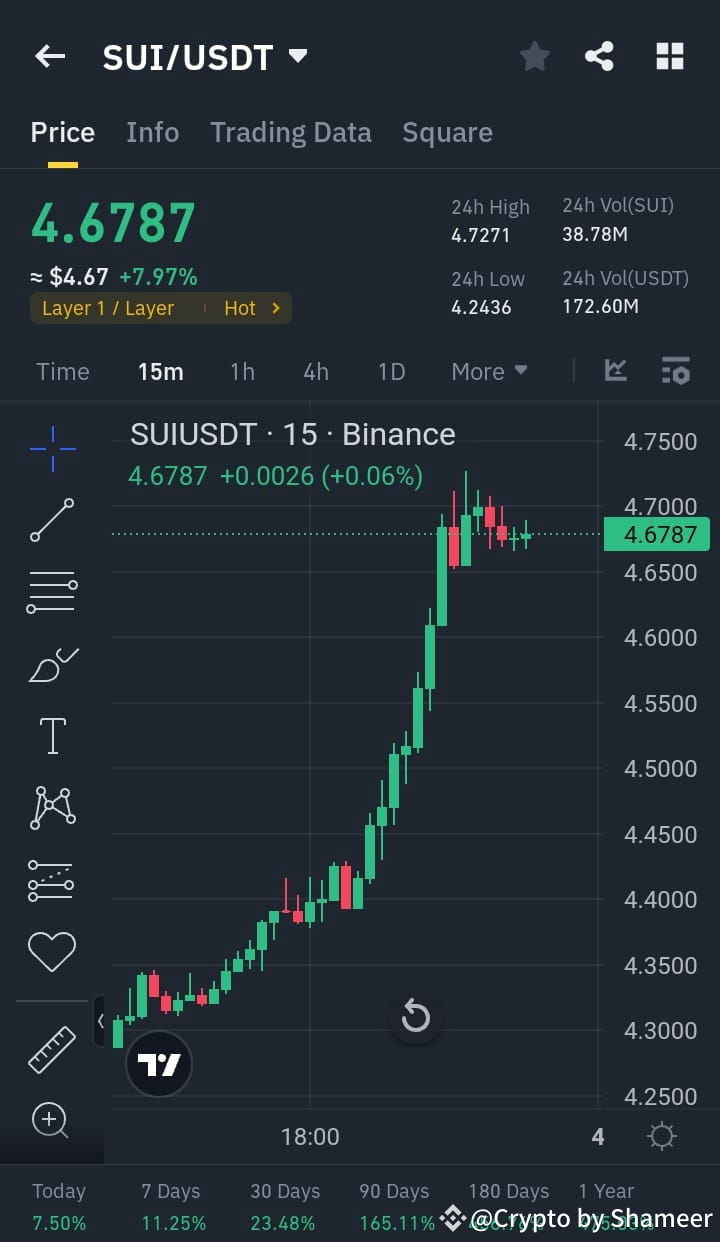Open the trend line drawing tool
This screenshot has width=720, height=1242.
click(51, 520)
